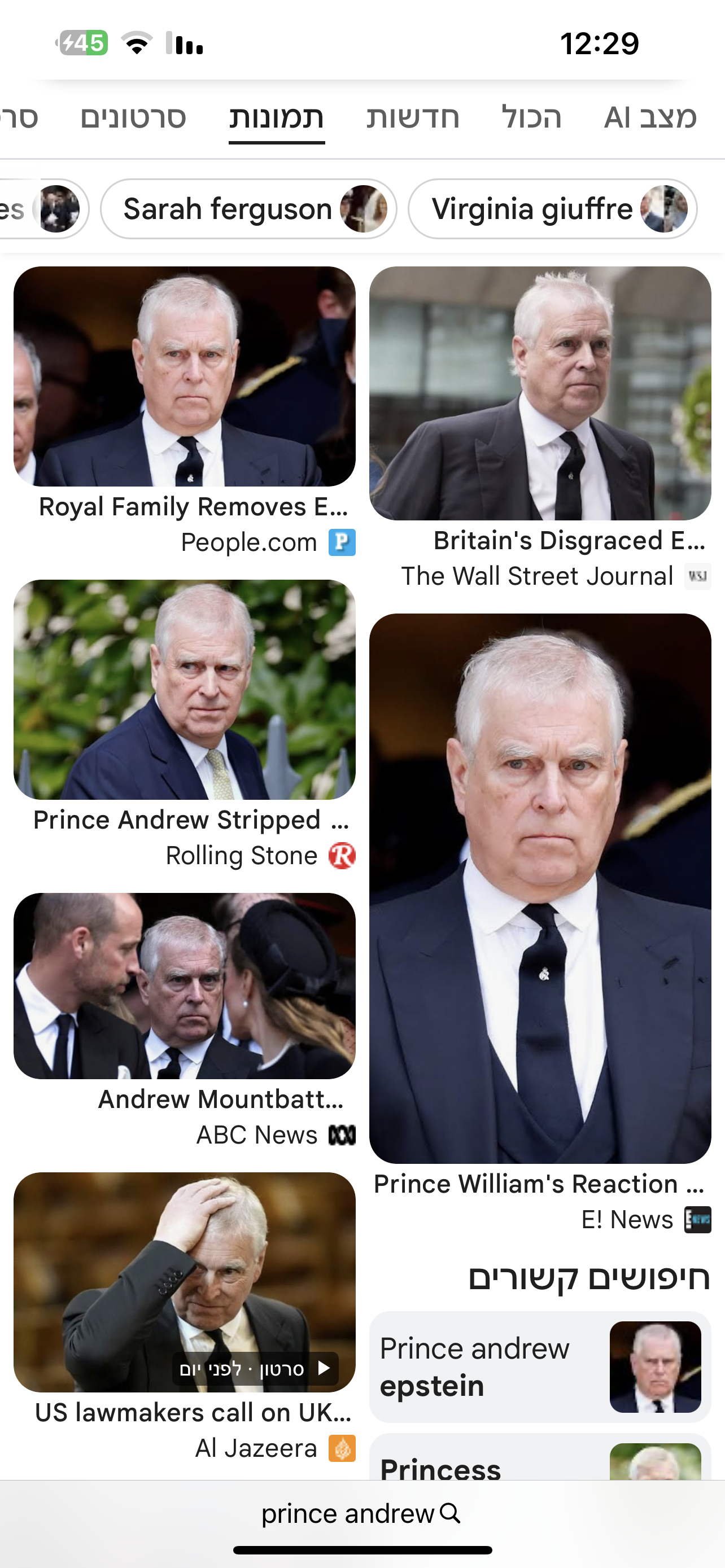This screenshot has height=1568, width=725.
Task: Open related search Prince andrew epstein
Action: pyautogui.click(x=540, y=1367)
